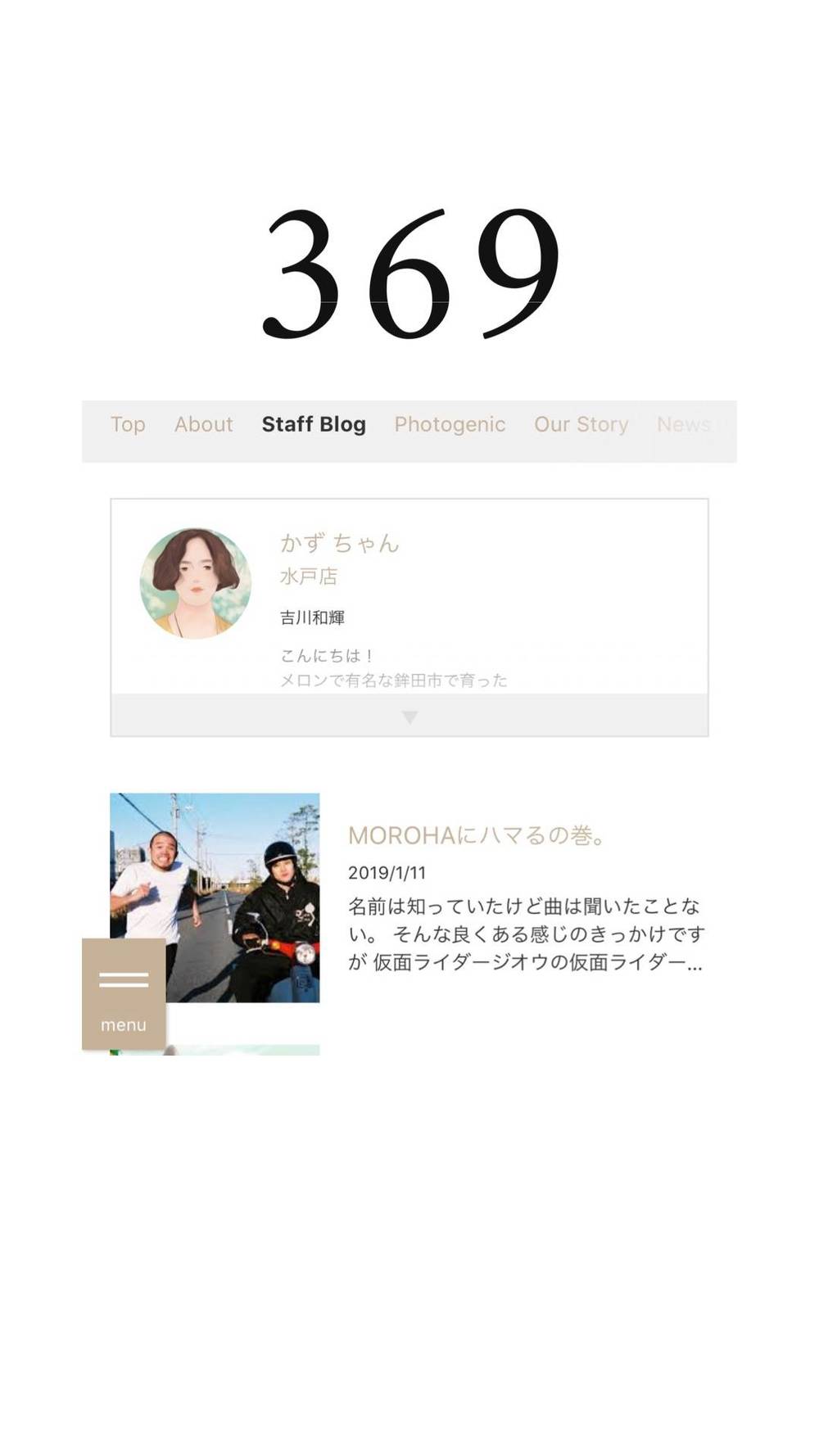Switch to the Top tab
This screenshot has width=819, height=1456.
tap(128, 424)
